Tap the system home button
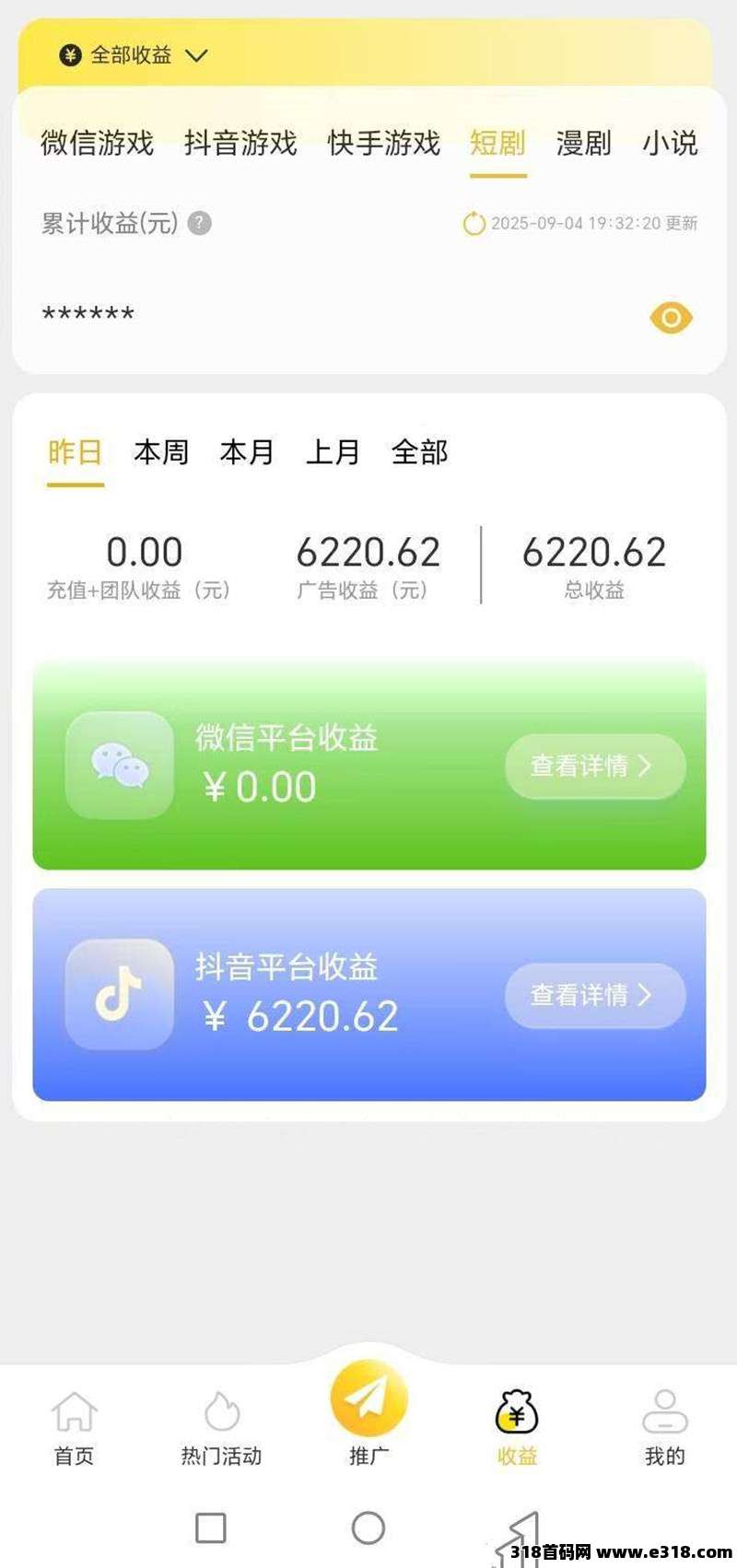The height and width of the screenshot is (1568, 737). [368, 1527]
